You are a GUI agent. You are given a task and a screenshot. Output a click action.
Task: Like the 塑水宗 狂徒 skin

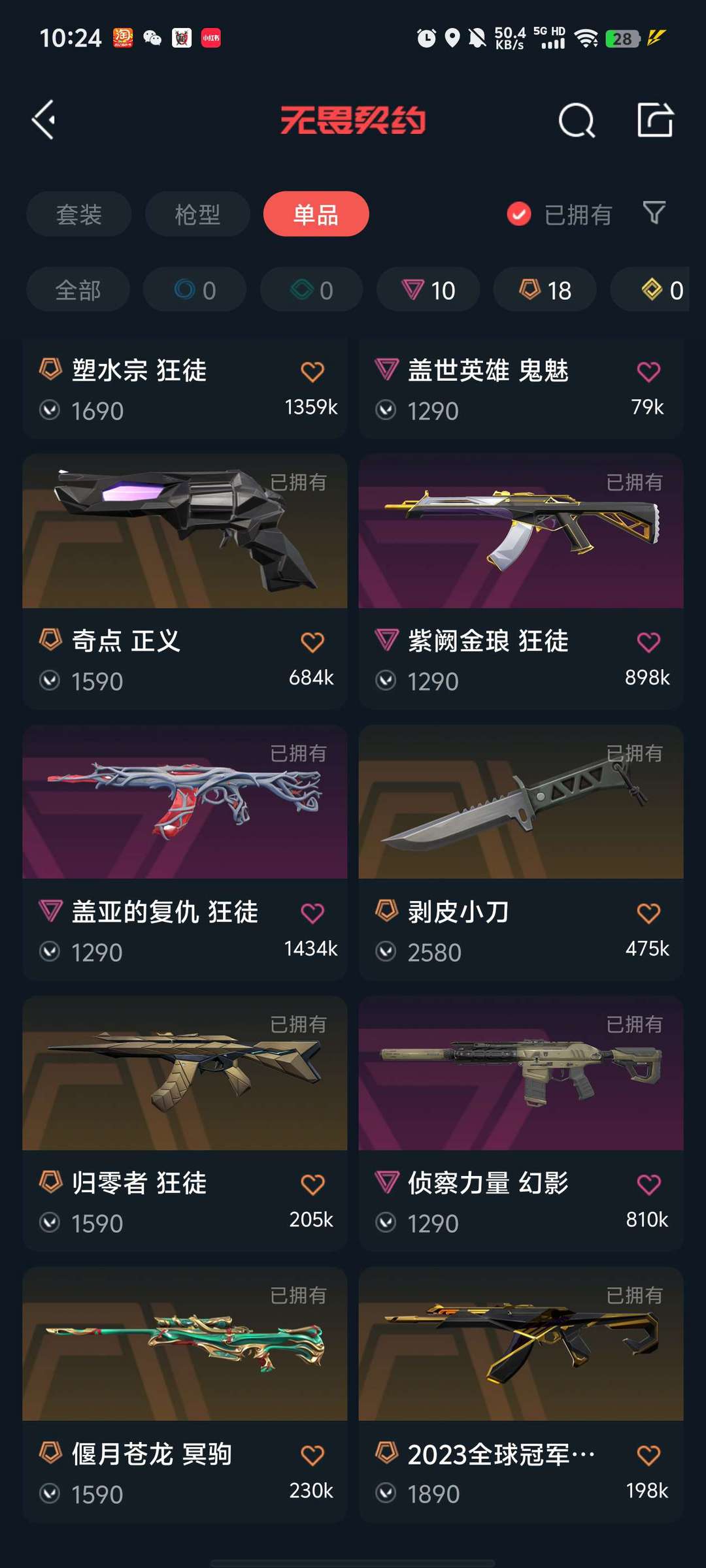(x=312, y=371)
